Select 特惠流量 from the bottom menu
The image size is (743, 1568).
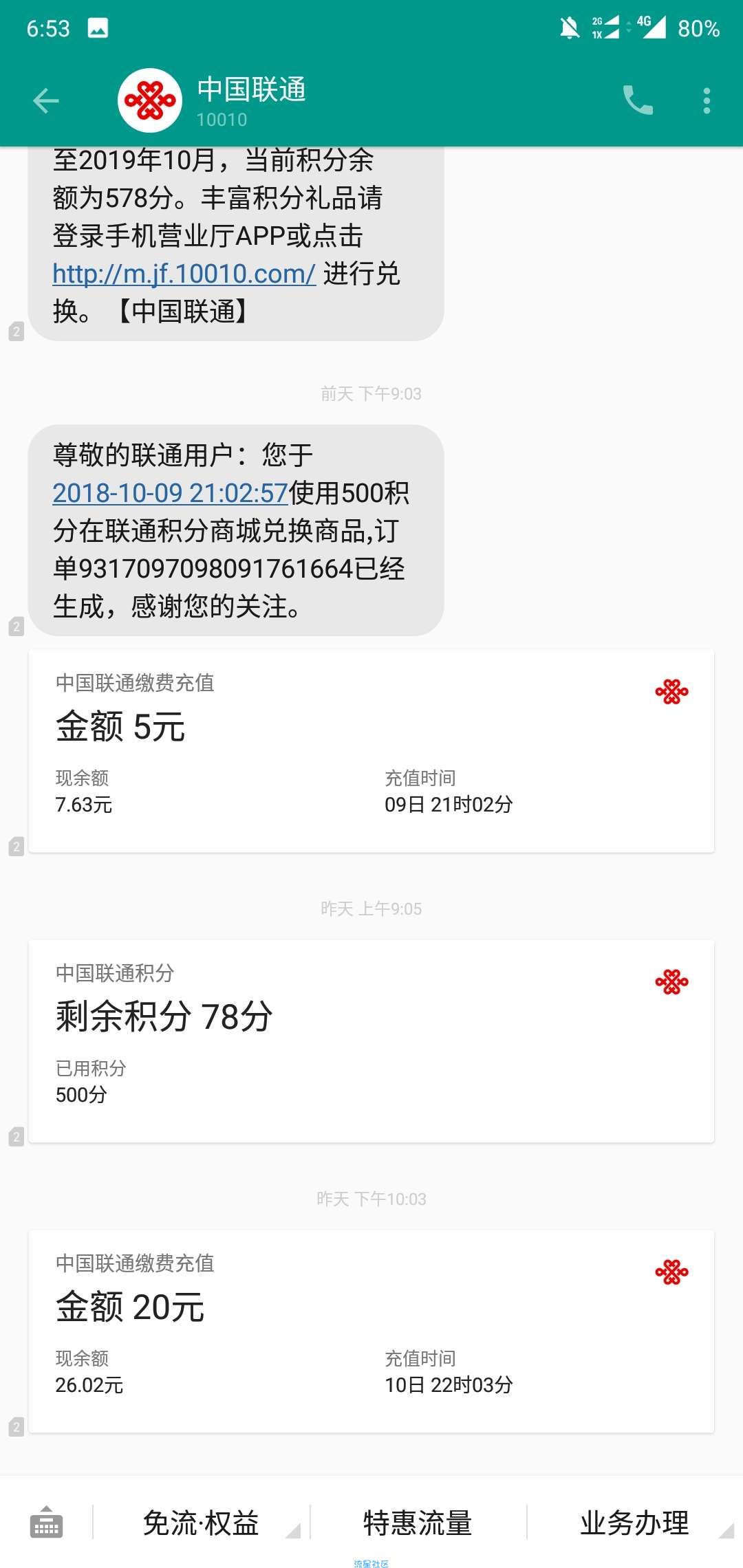[x=418, y=1523]
